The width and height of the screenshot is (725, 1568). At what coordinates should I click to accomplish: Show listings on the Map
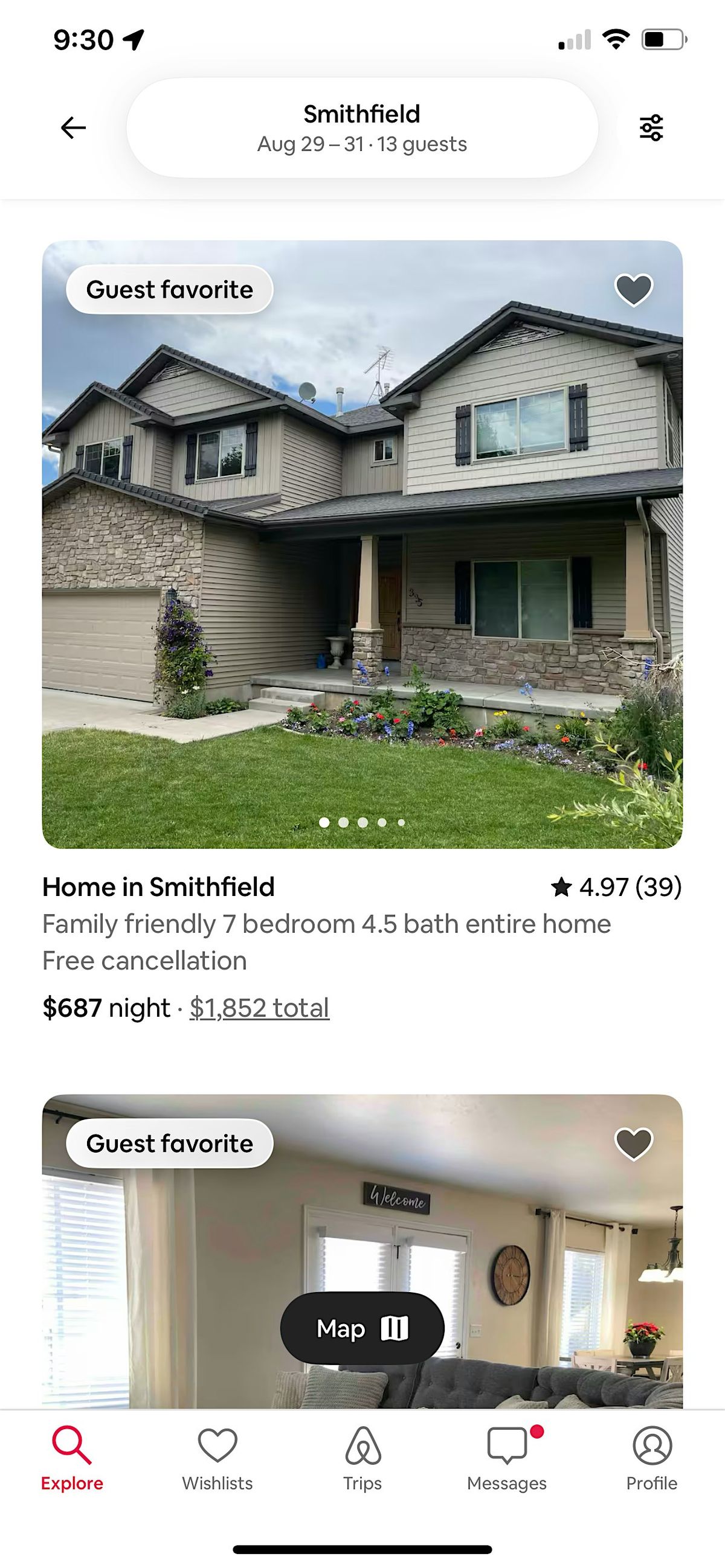tap(362, 1328)
